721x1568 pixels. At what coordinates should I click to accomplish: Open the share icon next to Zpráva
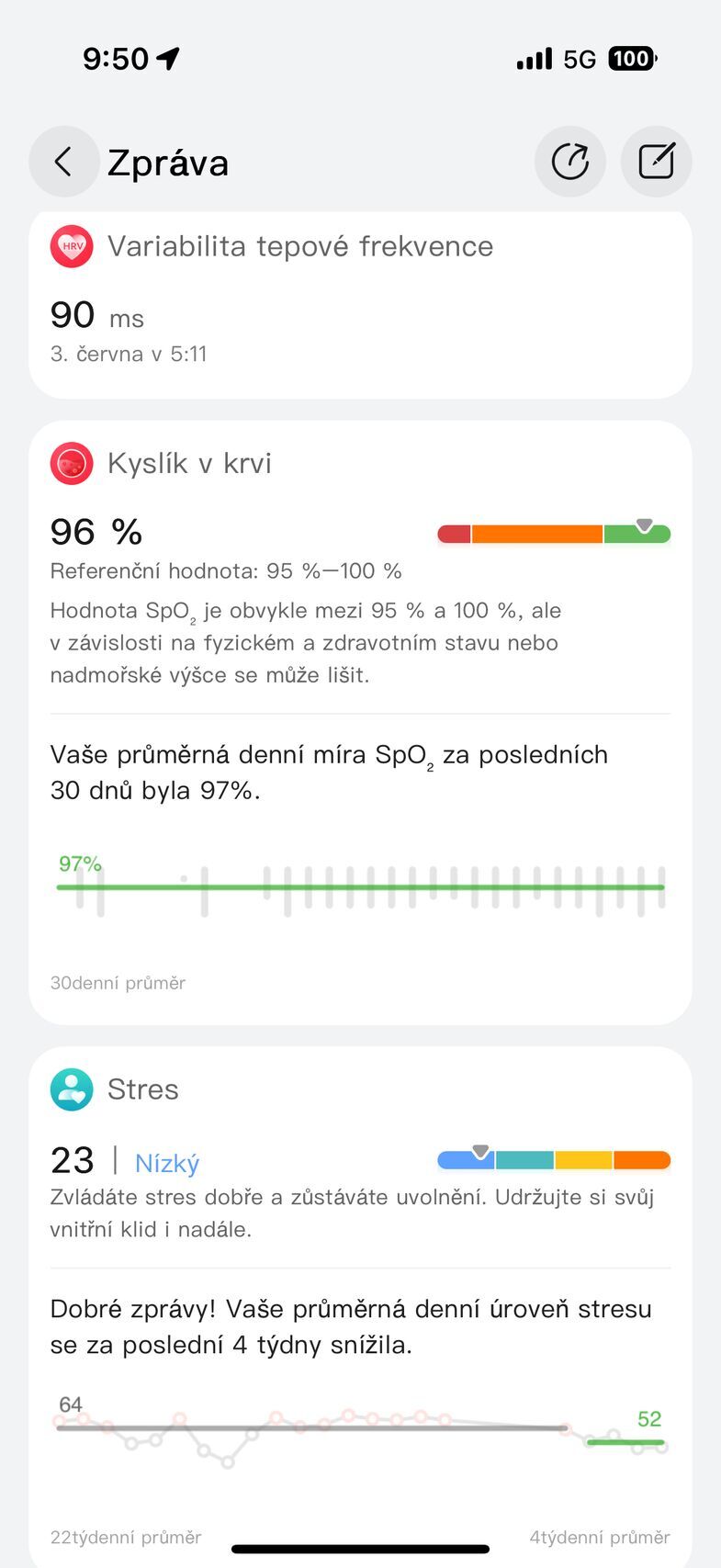(x=570, y=161)
